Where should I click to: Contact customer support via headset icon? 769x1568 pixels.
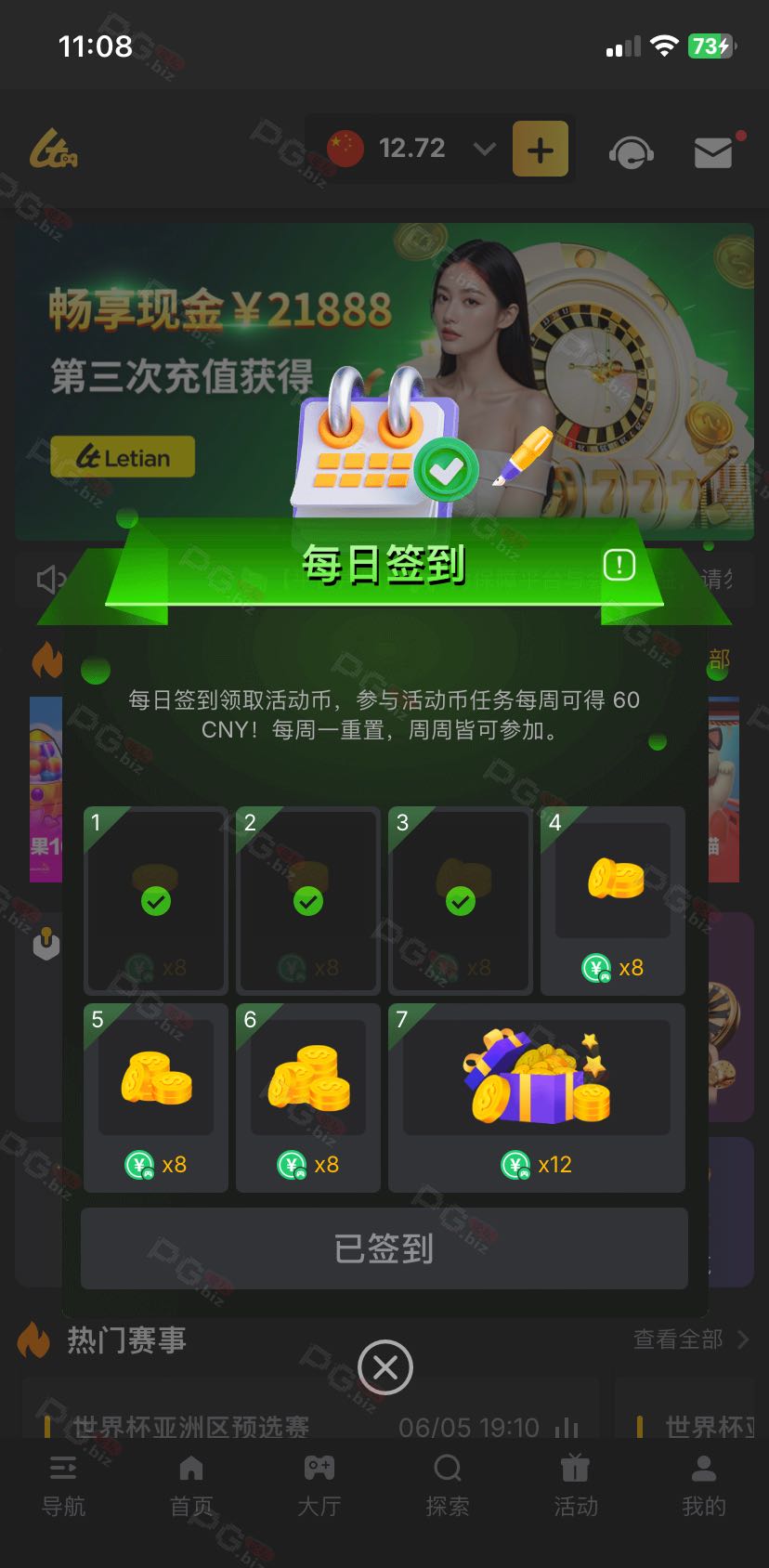[632, 151]
